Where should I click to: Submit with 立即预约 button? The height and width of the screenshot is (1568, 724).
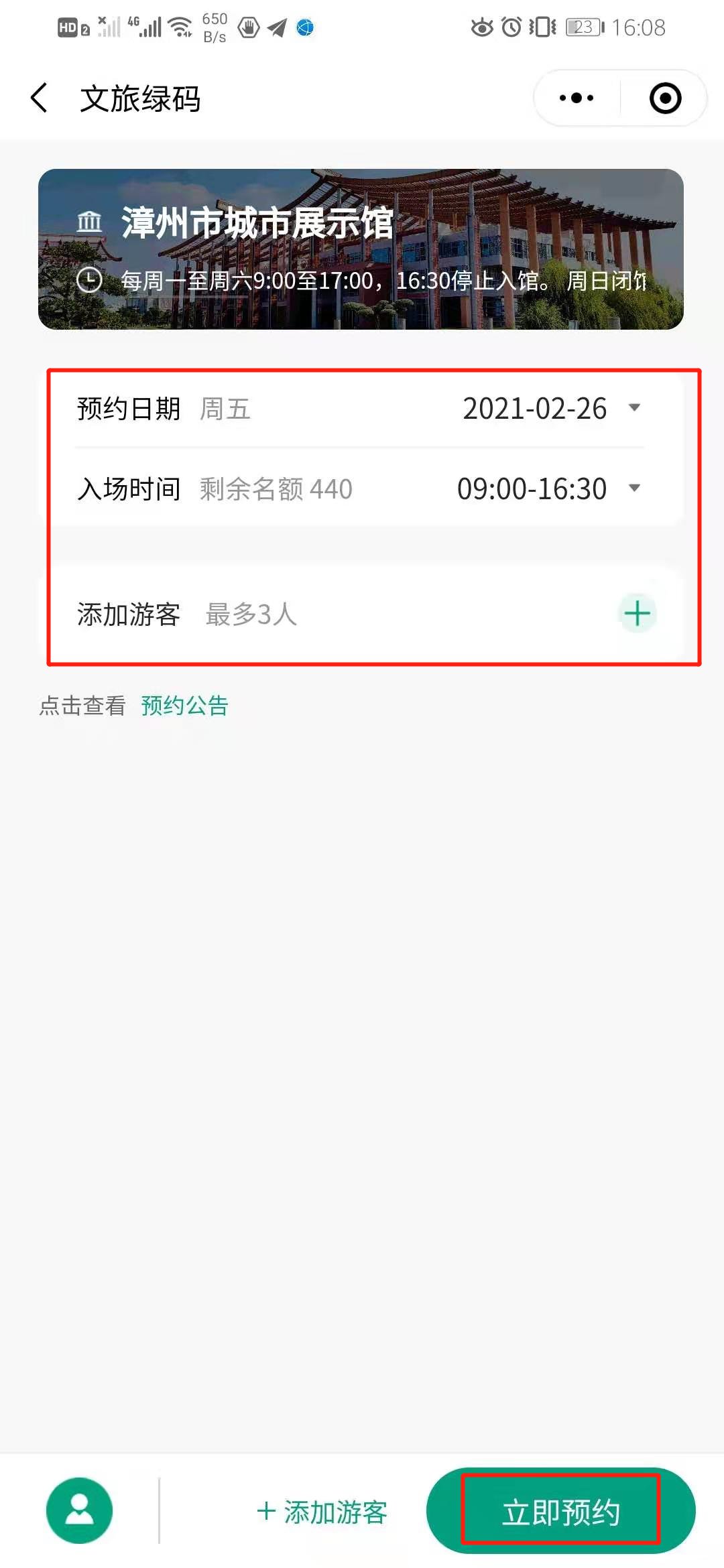click(561, 1512)
